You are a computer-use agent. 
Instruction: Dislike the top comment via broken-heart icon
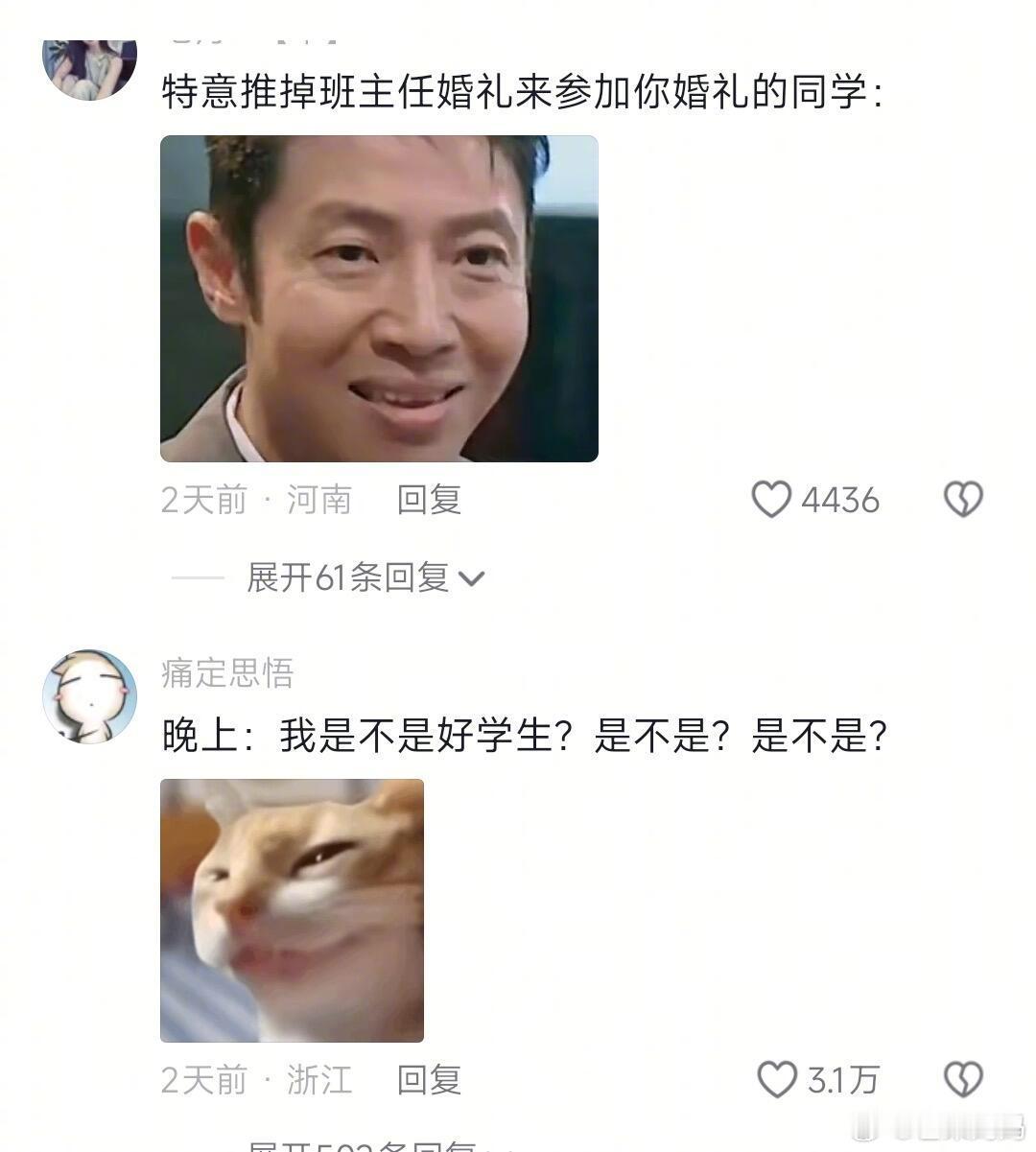click(x=964, y=499)
